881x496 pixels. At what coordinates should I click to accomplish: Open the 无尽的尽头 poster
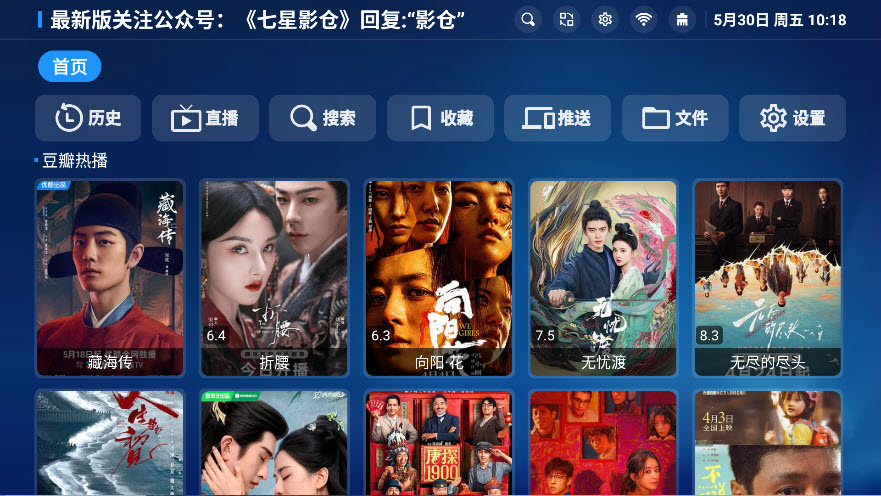pyautogui.click(x=767, y=277)
